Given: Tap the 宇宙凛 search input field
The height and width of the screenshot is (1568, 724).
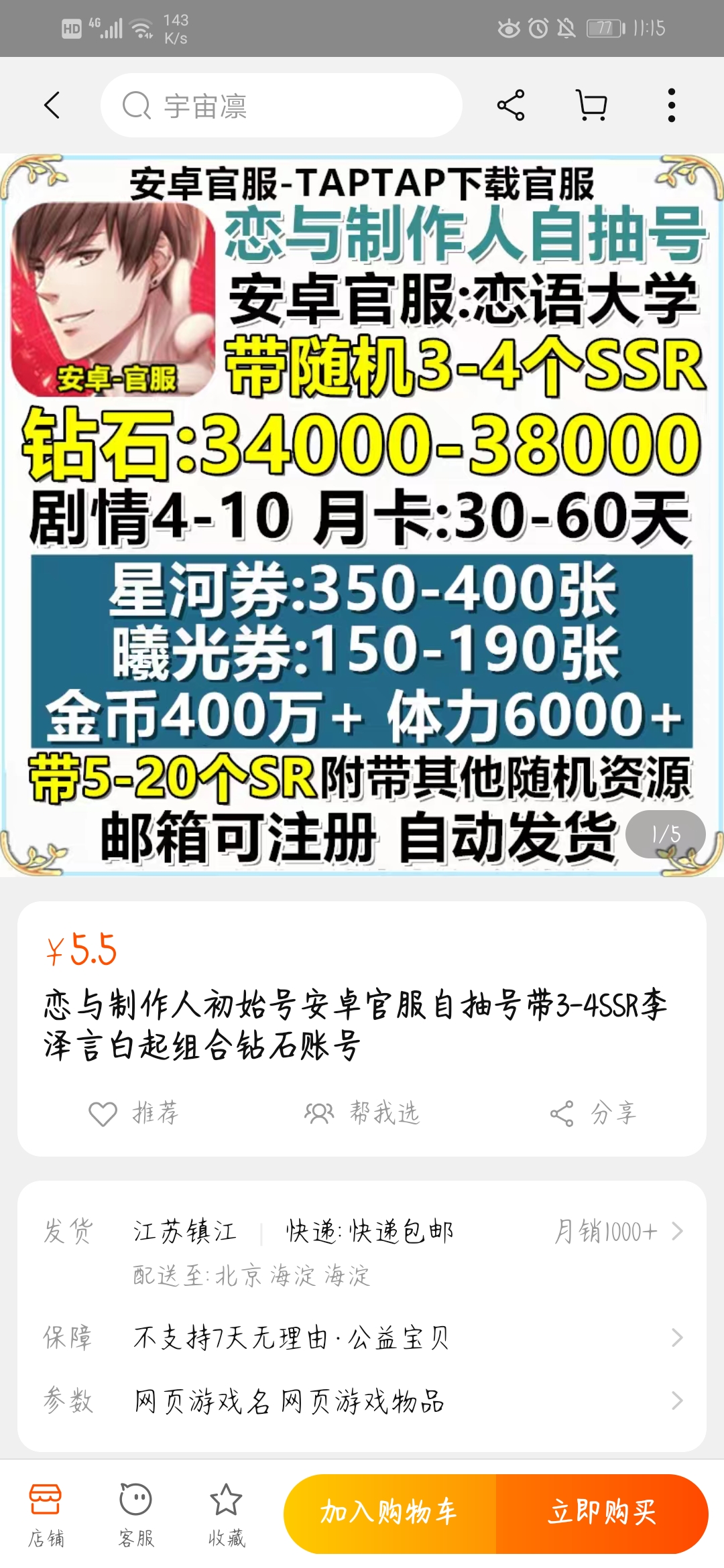Looking at the screenshot, I should pos(282,106).
